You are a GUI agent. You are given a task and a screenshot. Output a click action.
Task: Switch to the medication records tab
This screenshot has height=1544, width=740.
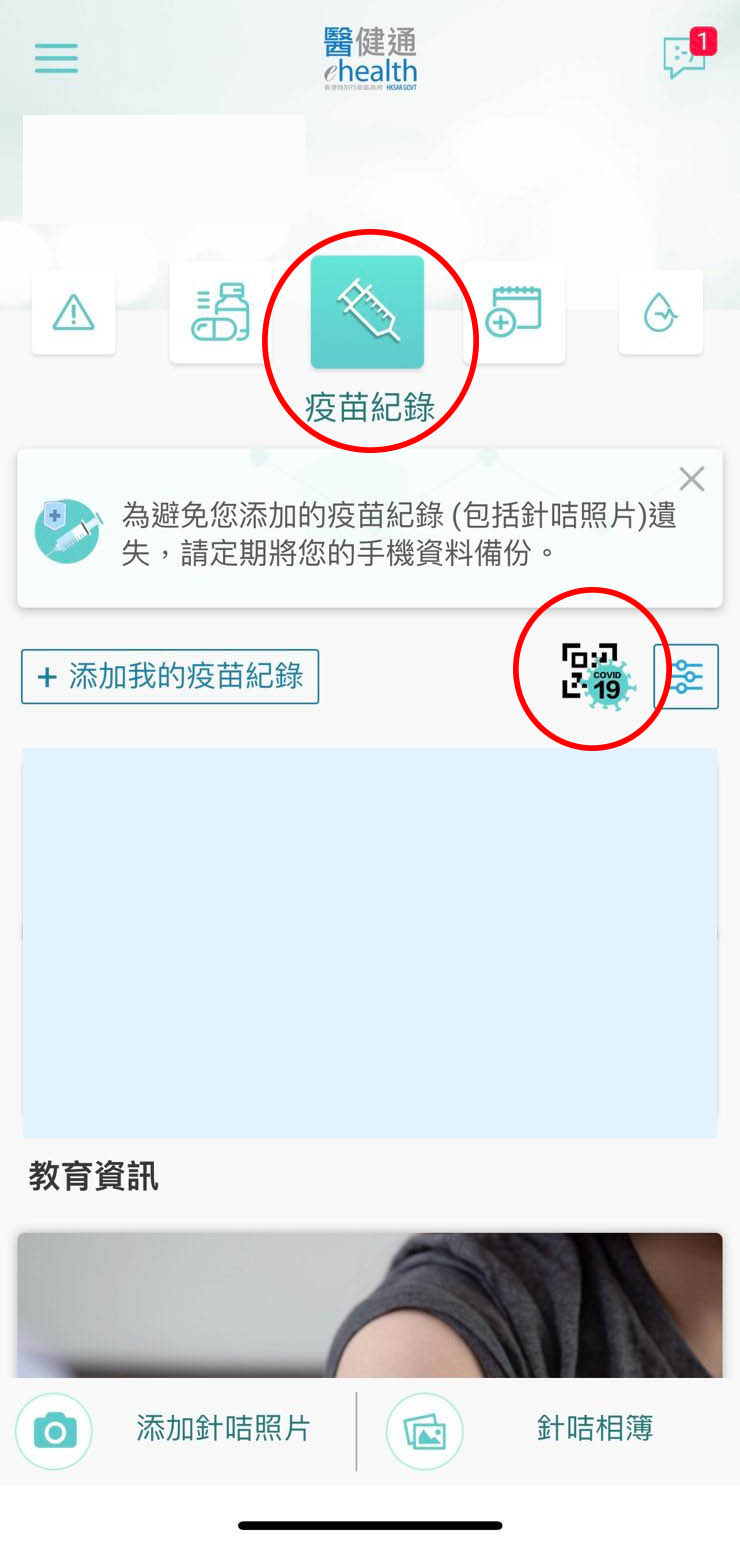221,313
